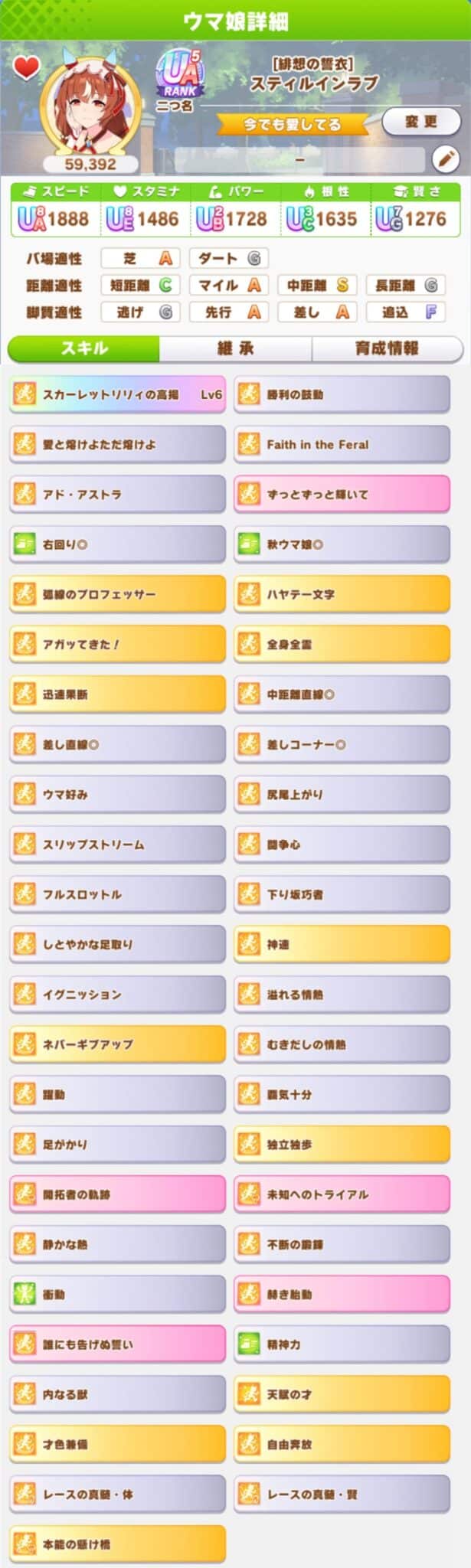Open the スリップストリーム skill

pyautogui.click(x=118, y=844)
